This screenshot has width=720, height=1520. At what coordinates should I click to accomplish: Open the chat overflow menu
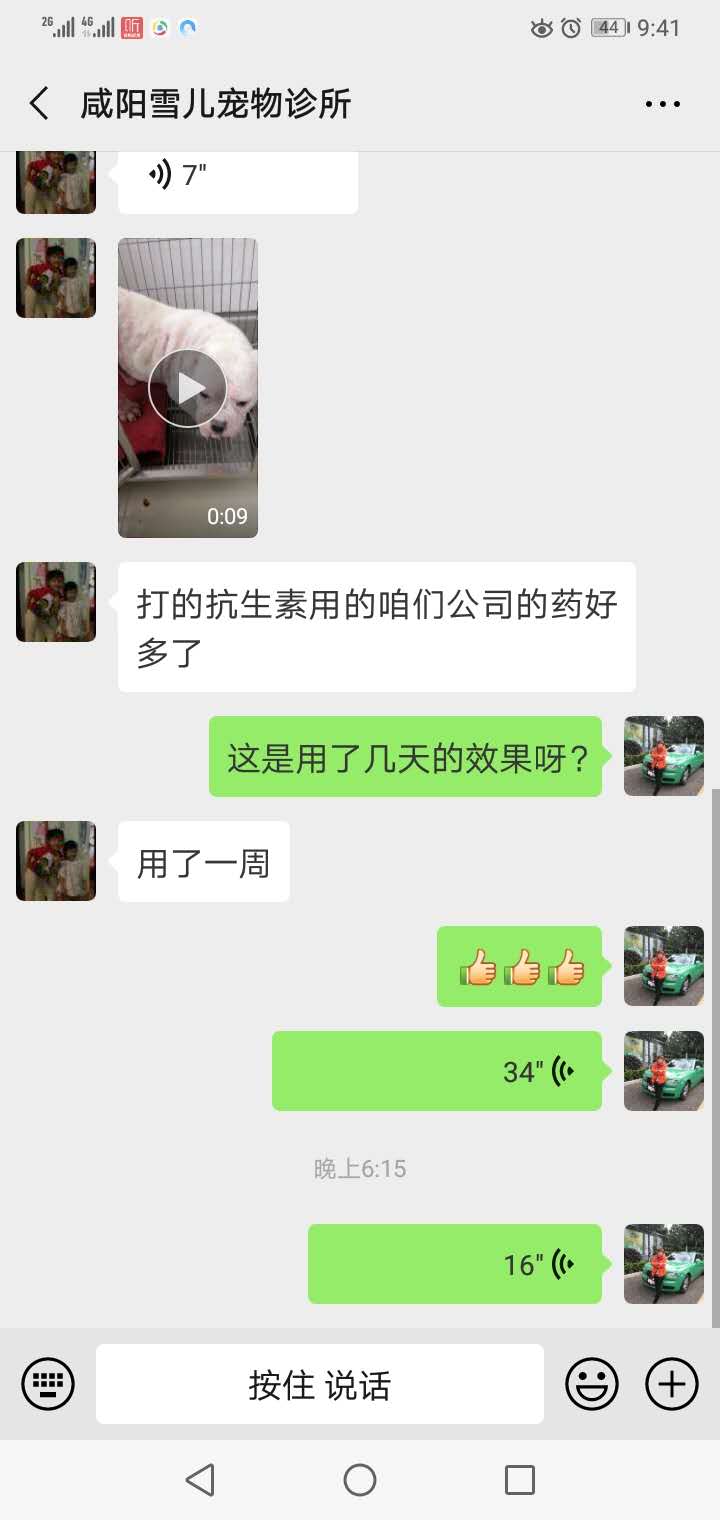pyautogui.click(x=662, y=104)
